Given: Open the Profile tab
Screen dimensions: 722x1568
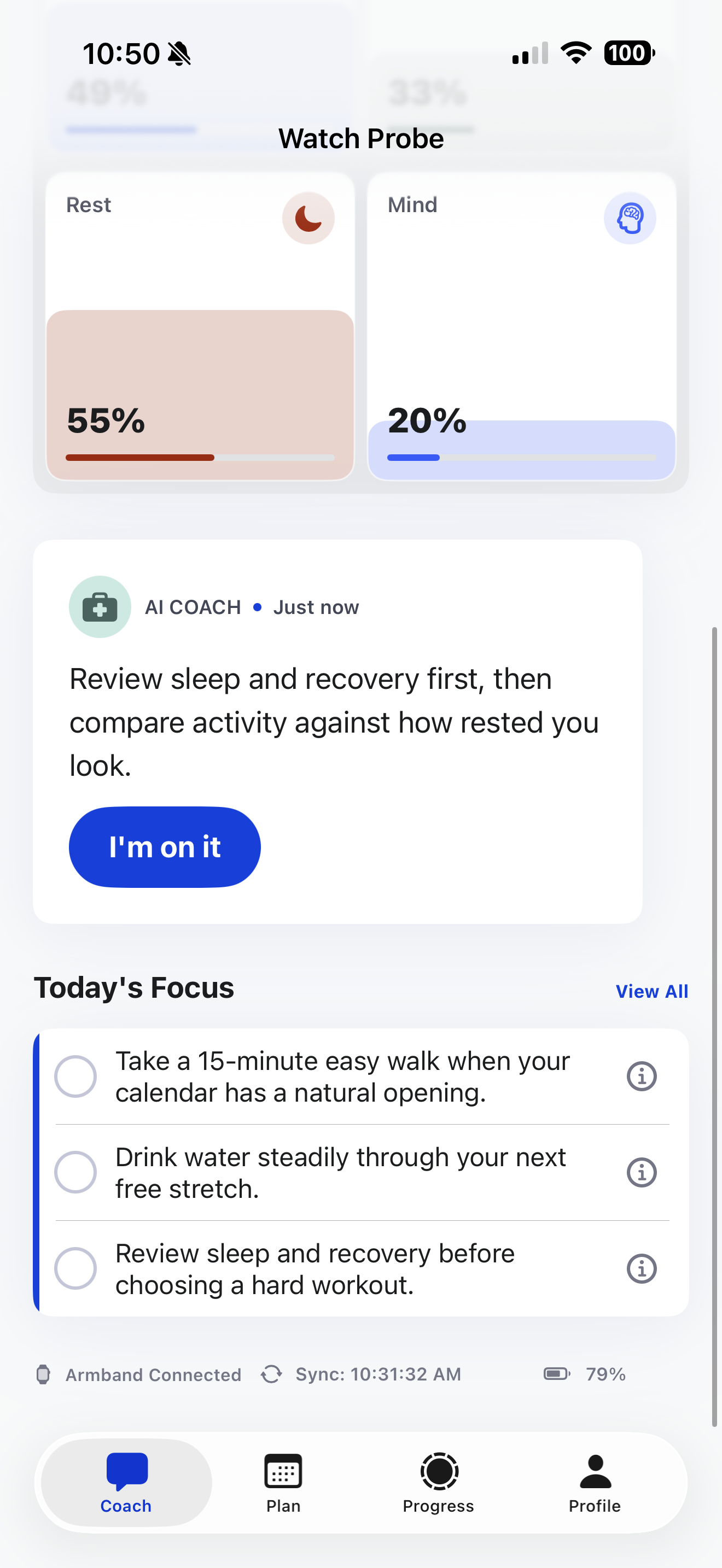Looking at the screenshot, I should 595,1482.
